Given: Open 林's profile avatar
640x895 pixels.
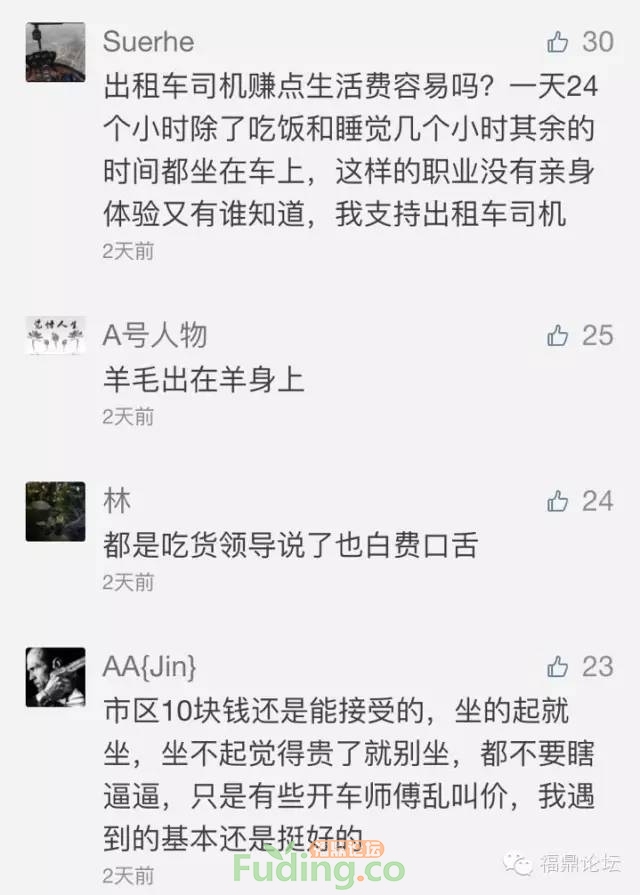Looking at the screenshot, I should (x=55, y=511).
